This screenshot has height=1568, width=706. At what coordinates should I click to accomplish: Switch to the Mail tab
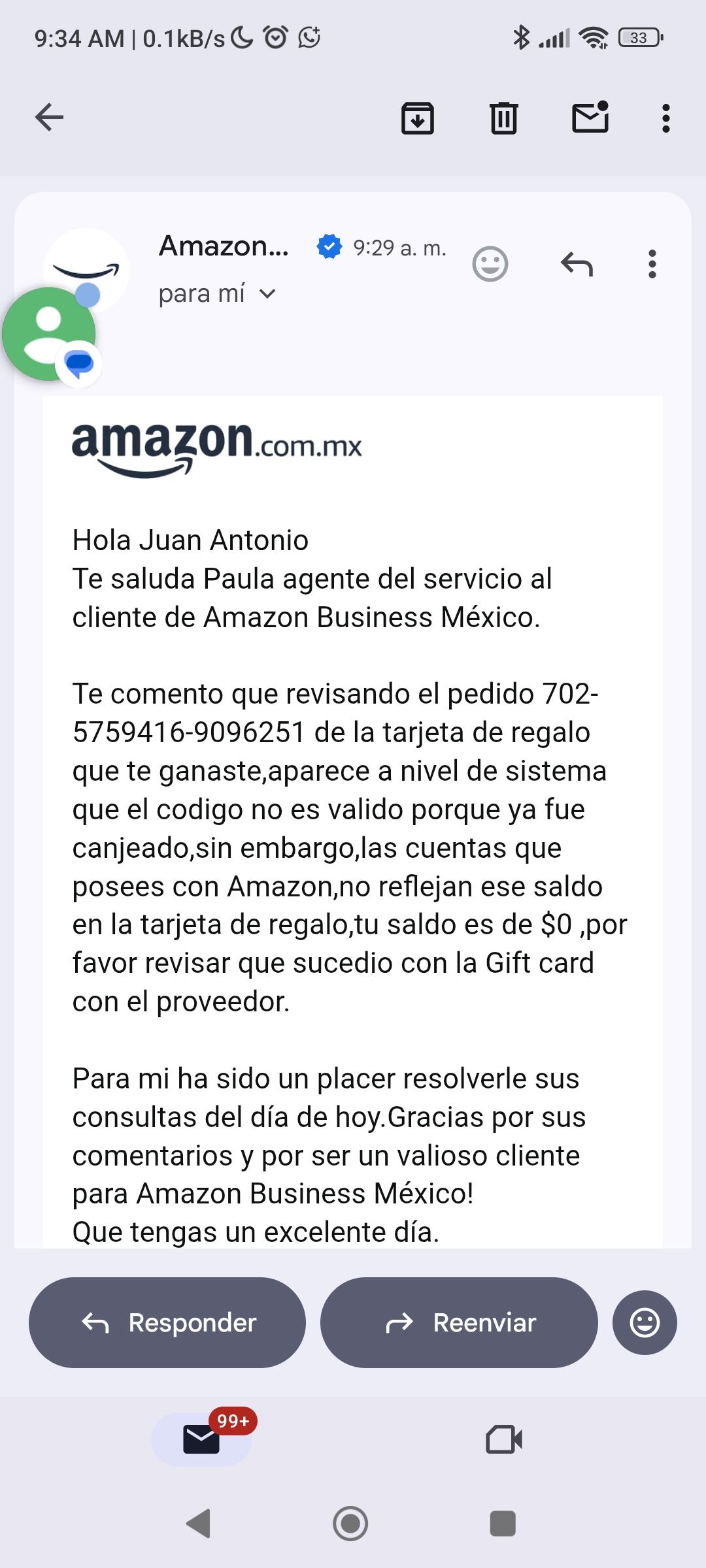click(201, 1439)
